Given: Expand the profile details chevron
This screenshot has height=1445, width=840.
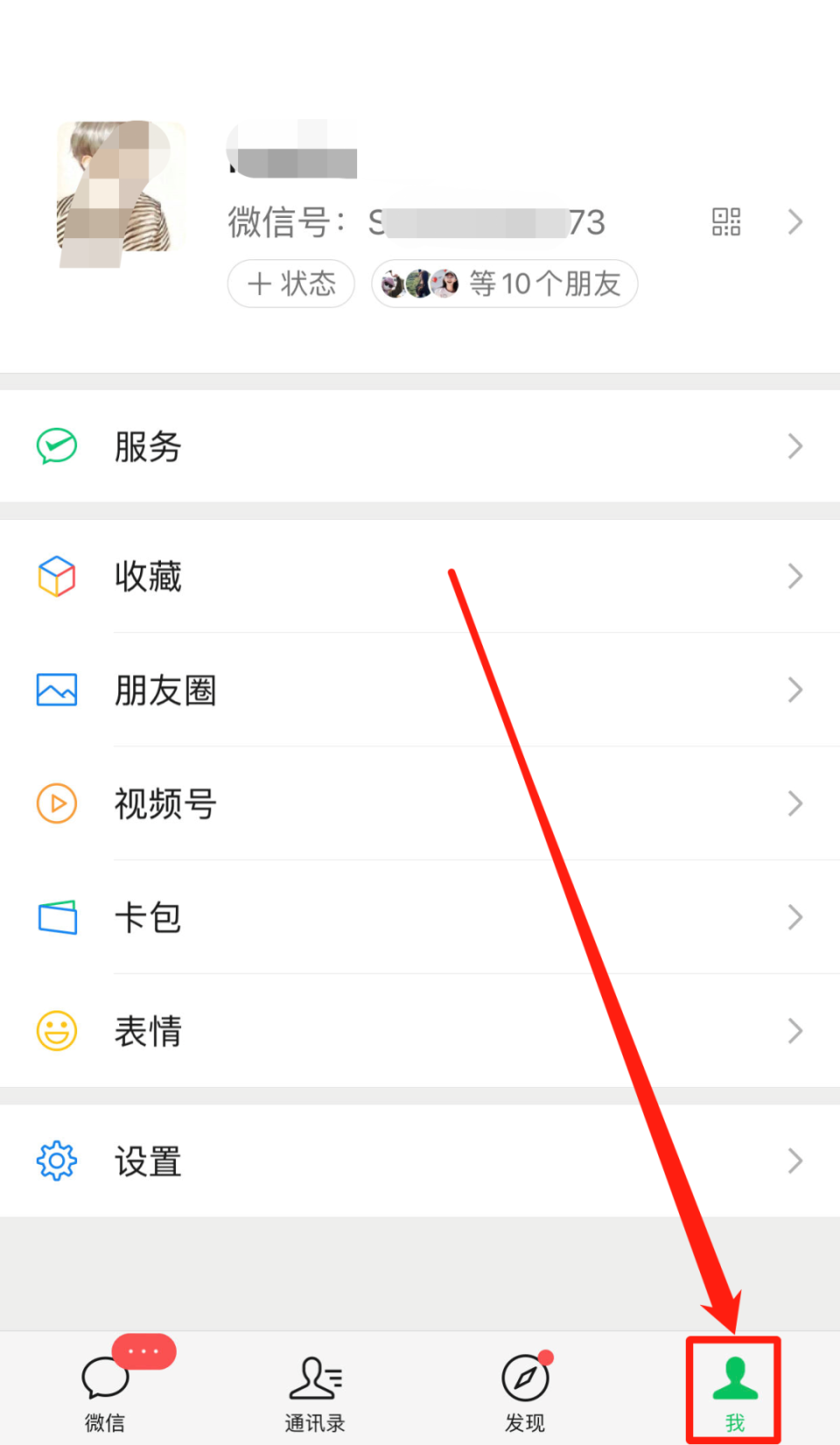Looking at the screenshot, I should point(794,221).
